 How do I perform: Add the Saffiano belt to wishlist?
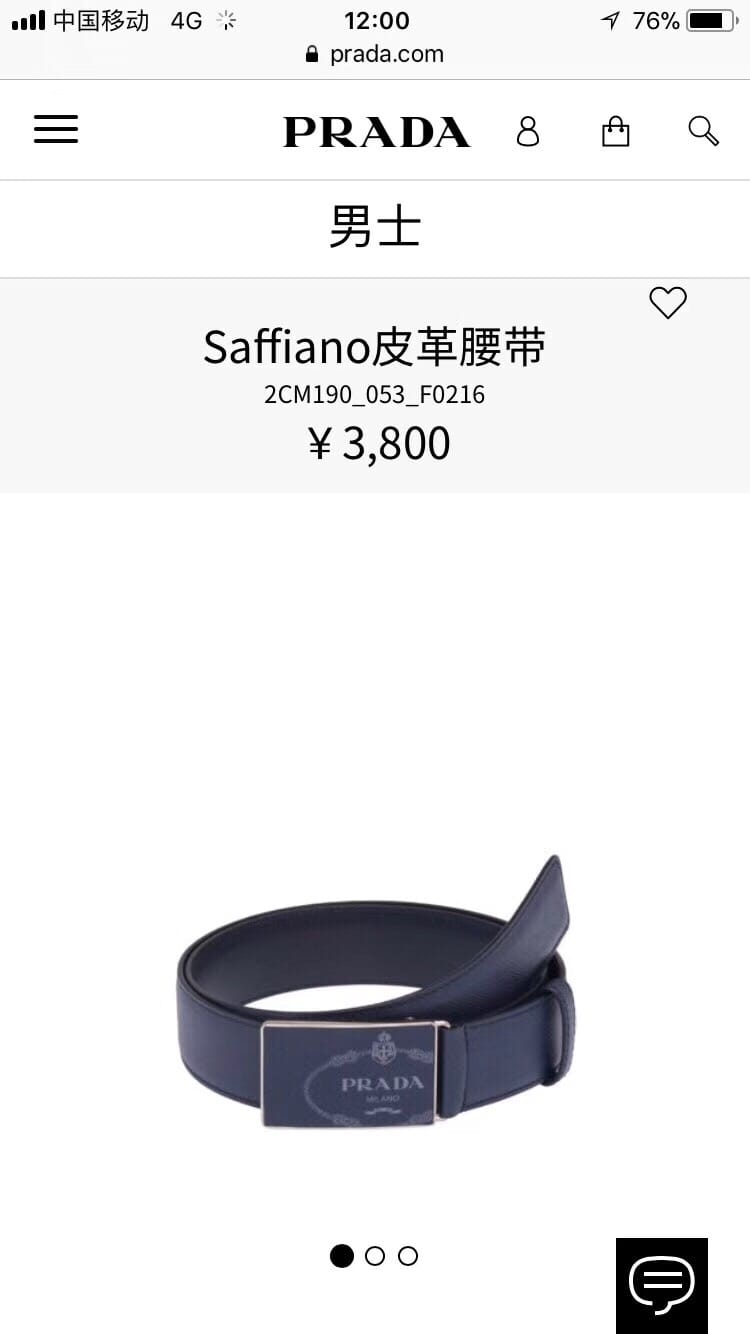[668, 302]
